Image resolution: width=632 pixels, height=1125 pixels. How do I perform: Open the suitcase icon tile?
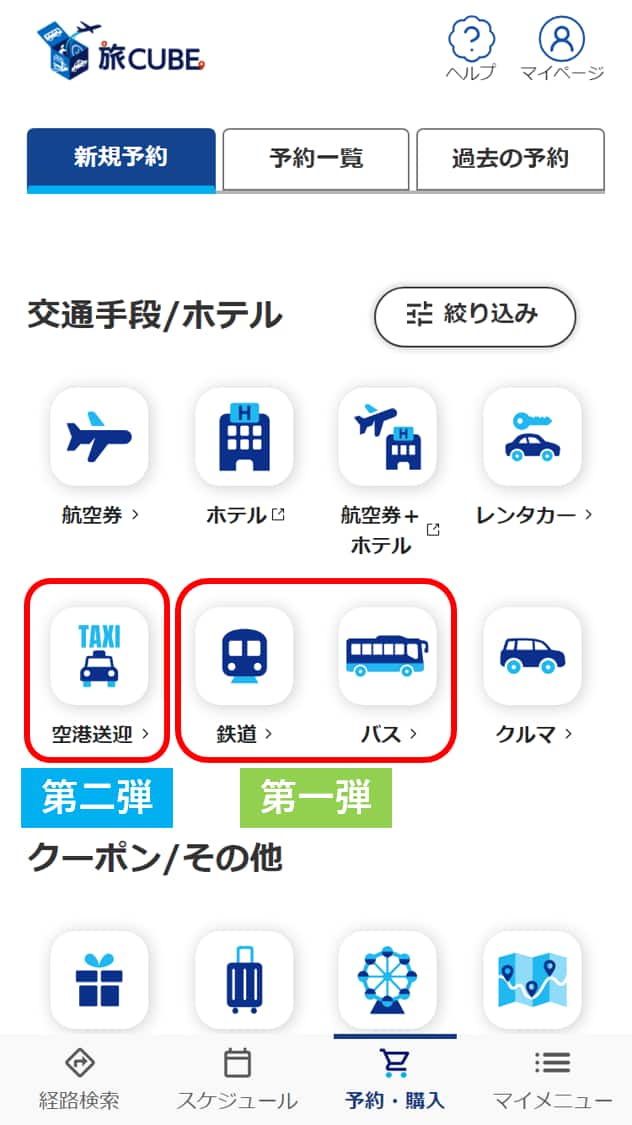point(244,980)
